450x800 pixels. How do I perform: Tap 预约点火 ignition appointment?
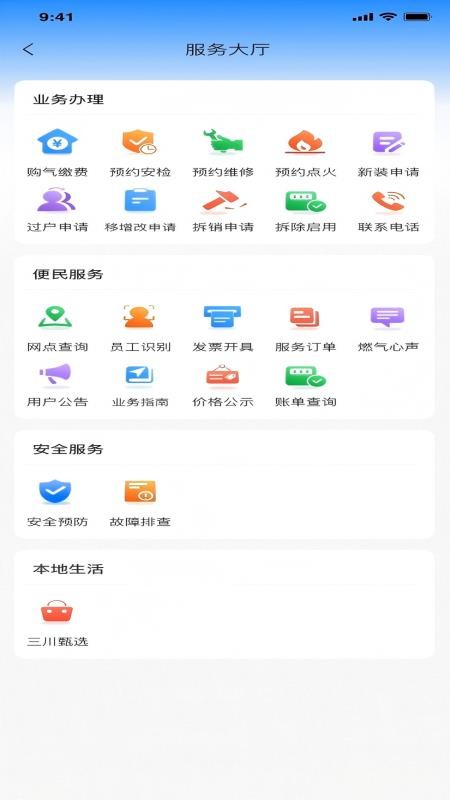tap(305, 153)
